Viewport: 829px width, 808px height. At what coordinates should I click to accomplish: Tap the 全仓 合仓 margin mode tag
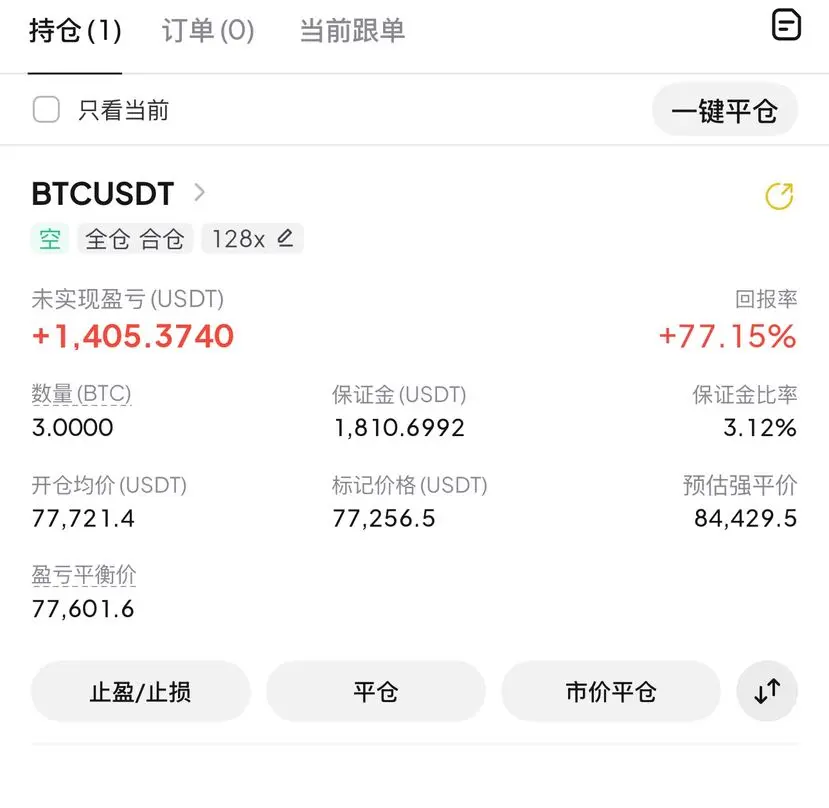coord(135,239)
